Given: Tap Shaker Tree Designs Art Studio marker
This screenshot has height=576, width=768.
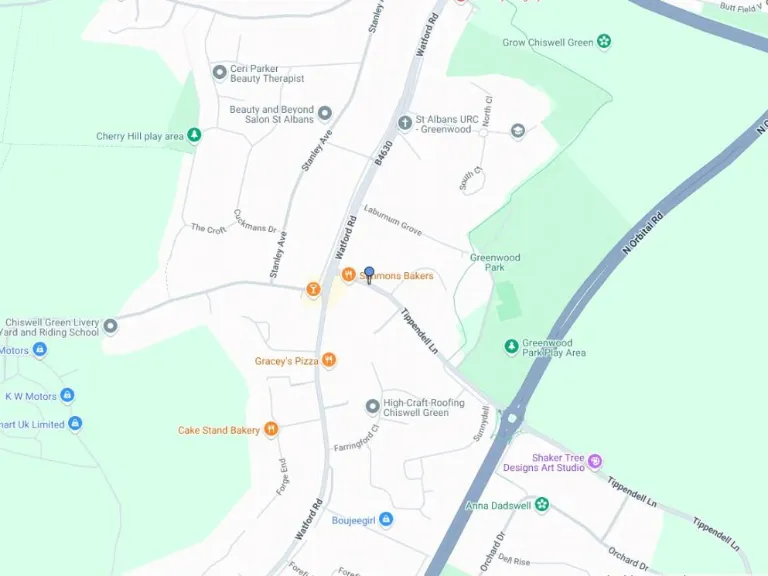Looking at the screenshot, I should 595,461.
